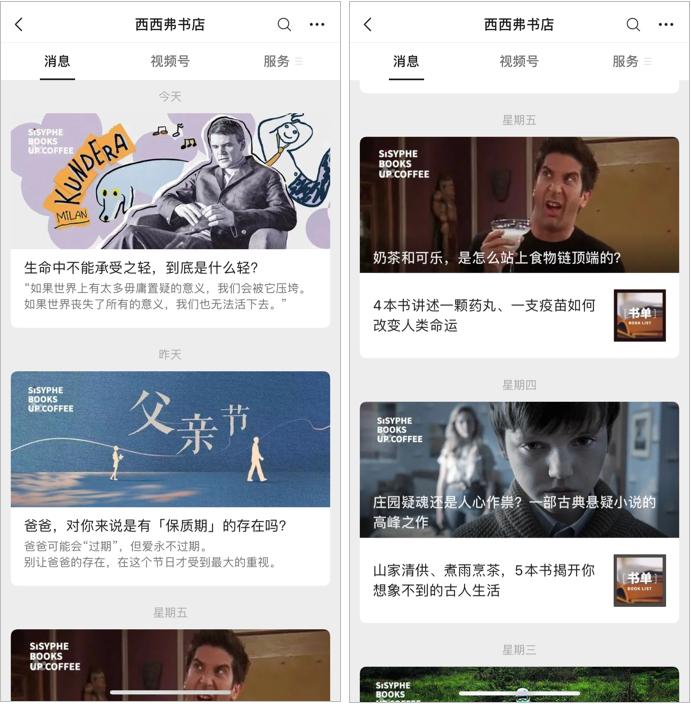Open the 4本书讲述一颗药丸 book list article

[519, 316]
